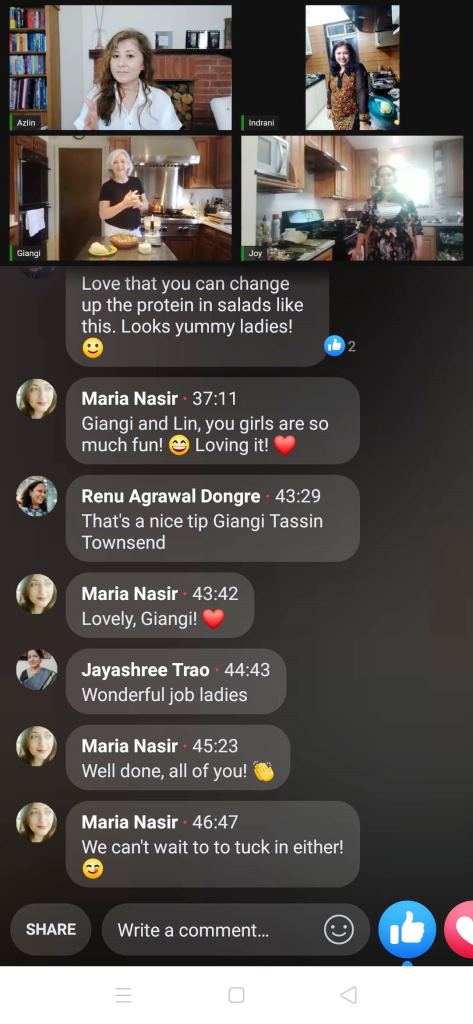
Task: Go to the home screen
Action: coord(236,995)
